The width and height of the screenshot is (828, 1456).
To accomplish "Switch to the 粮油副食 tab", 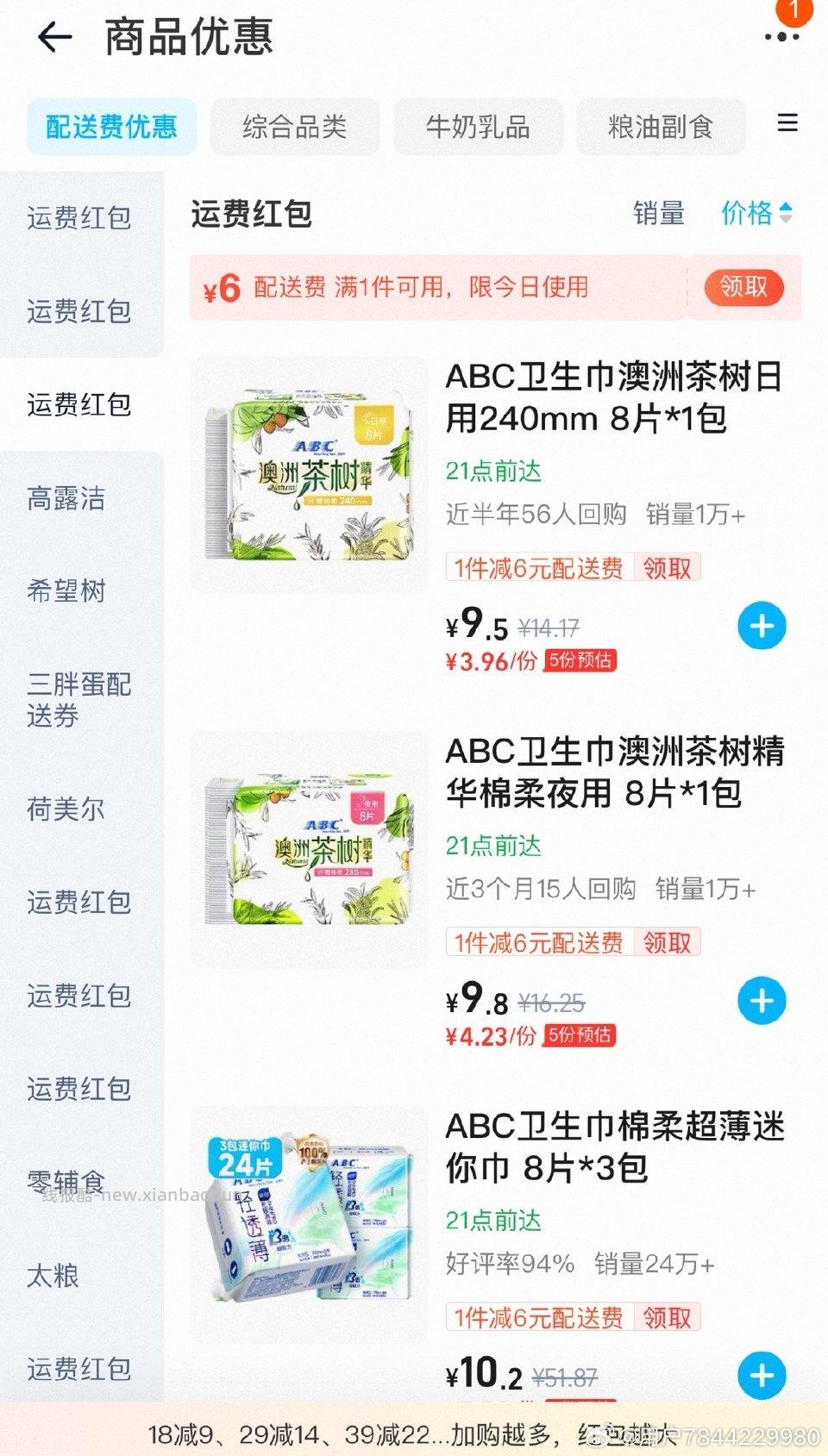I will pos(660,126).
